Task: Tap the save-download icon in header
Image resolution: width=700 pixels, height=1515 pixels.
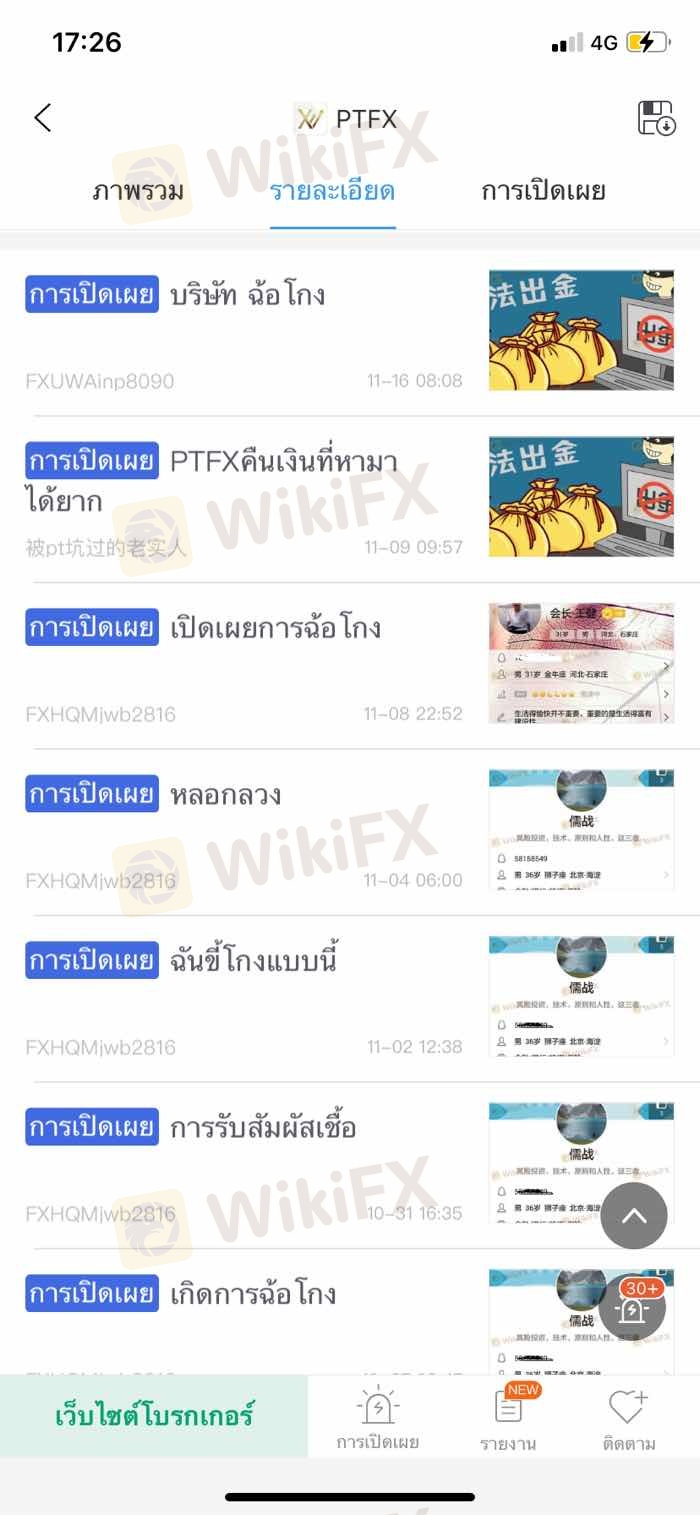Action: pyautogui.click(x=656, y=118)
